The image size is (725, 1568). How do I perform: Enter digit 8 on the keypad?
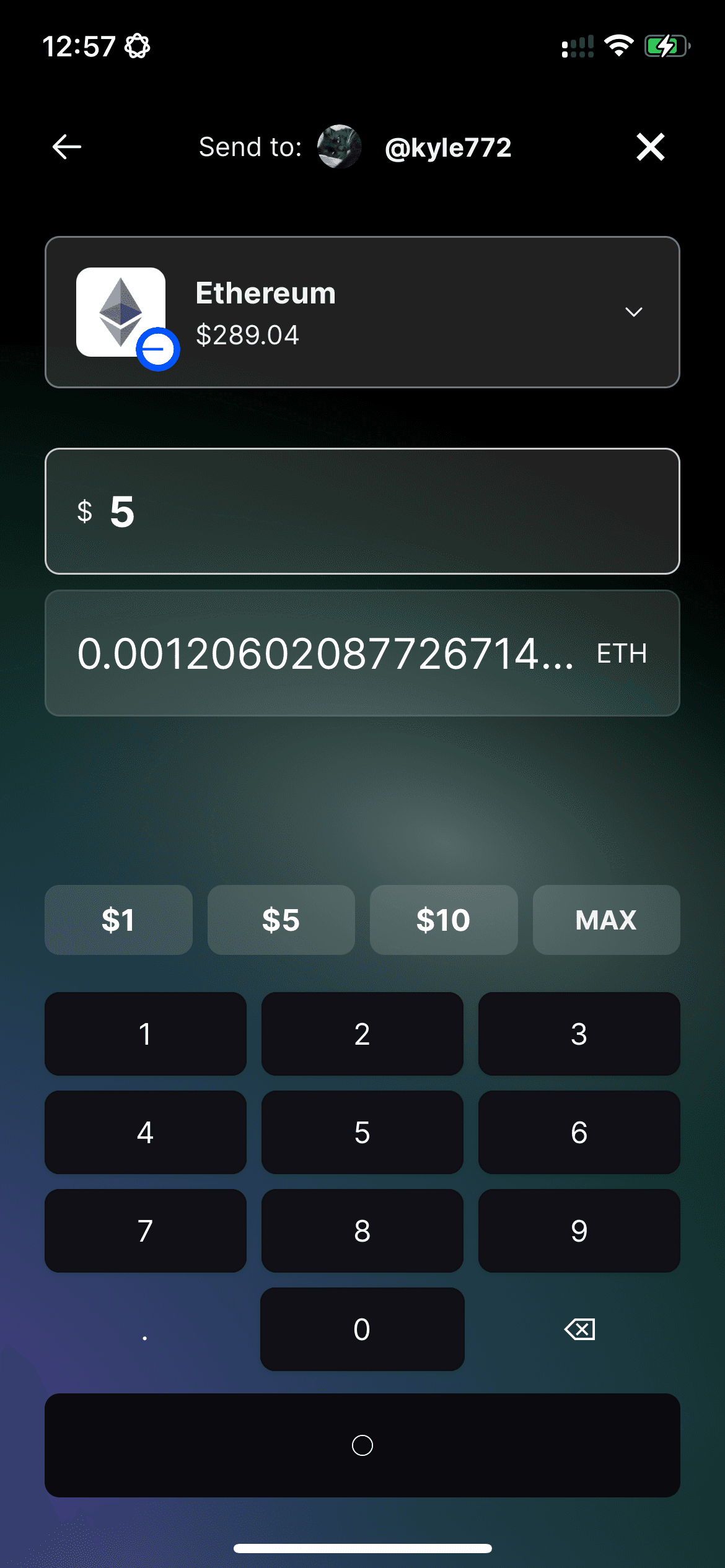click(x=362, y=1230)
